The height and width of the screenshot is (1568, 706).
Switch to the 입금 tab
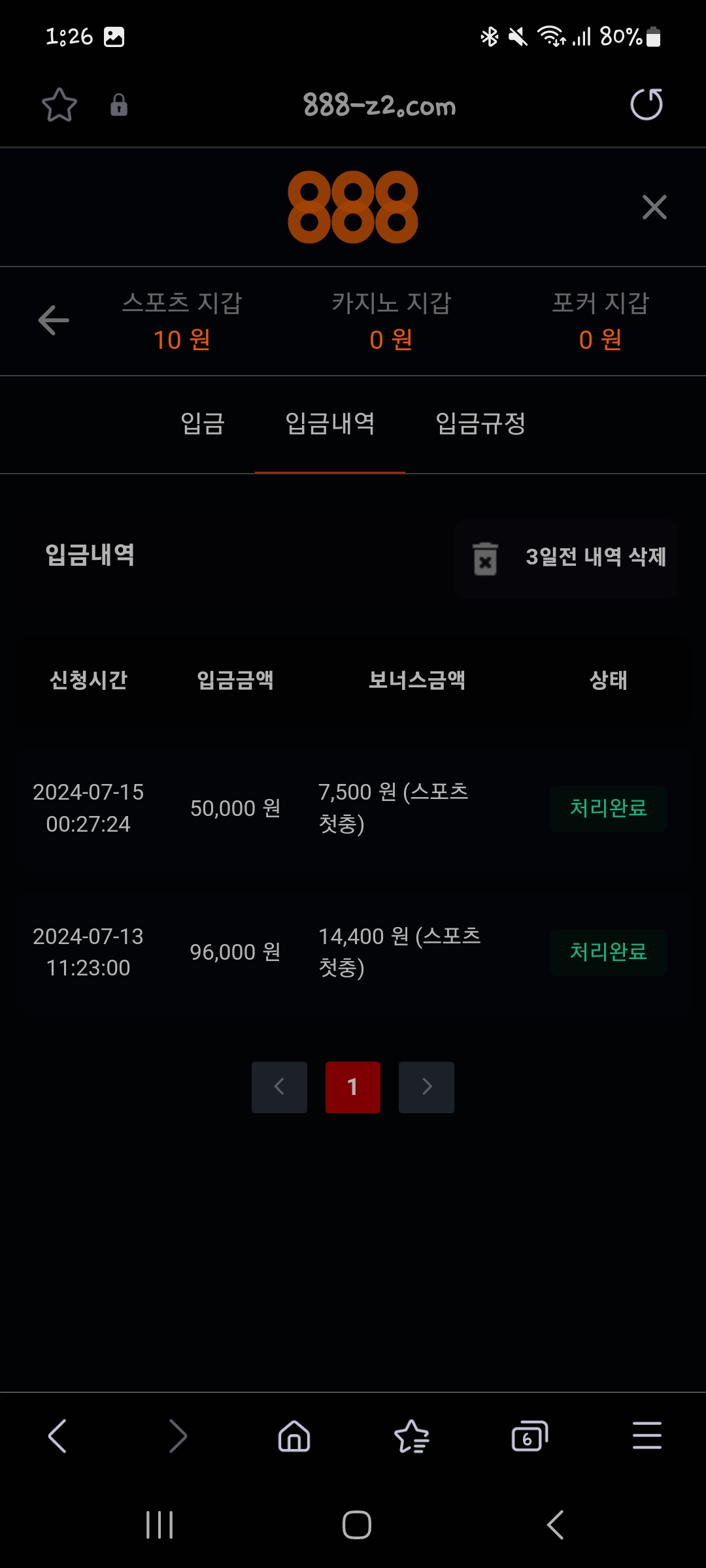203,423
